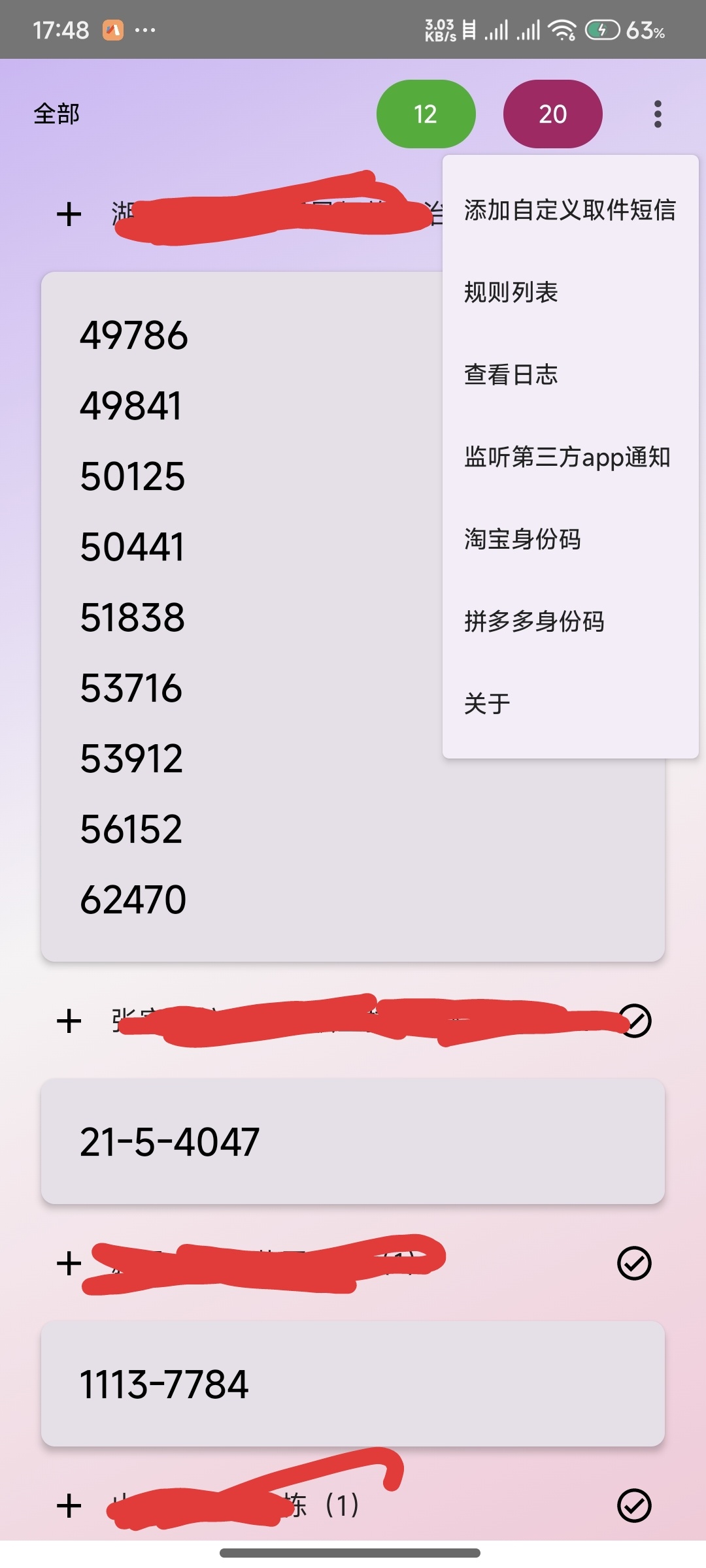Toggle the check icon above 21-5-4047
Image resolution: width=706 pixels, height=1568 pixels.
(x=634, y=1021)
